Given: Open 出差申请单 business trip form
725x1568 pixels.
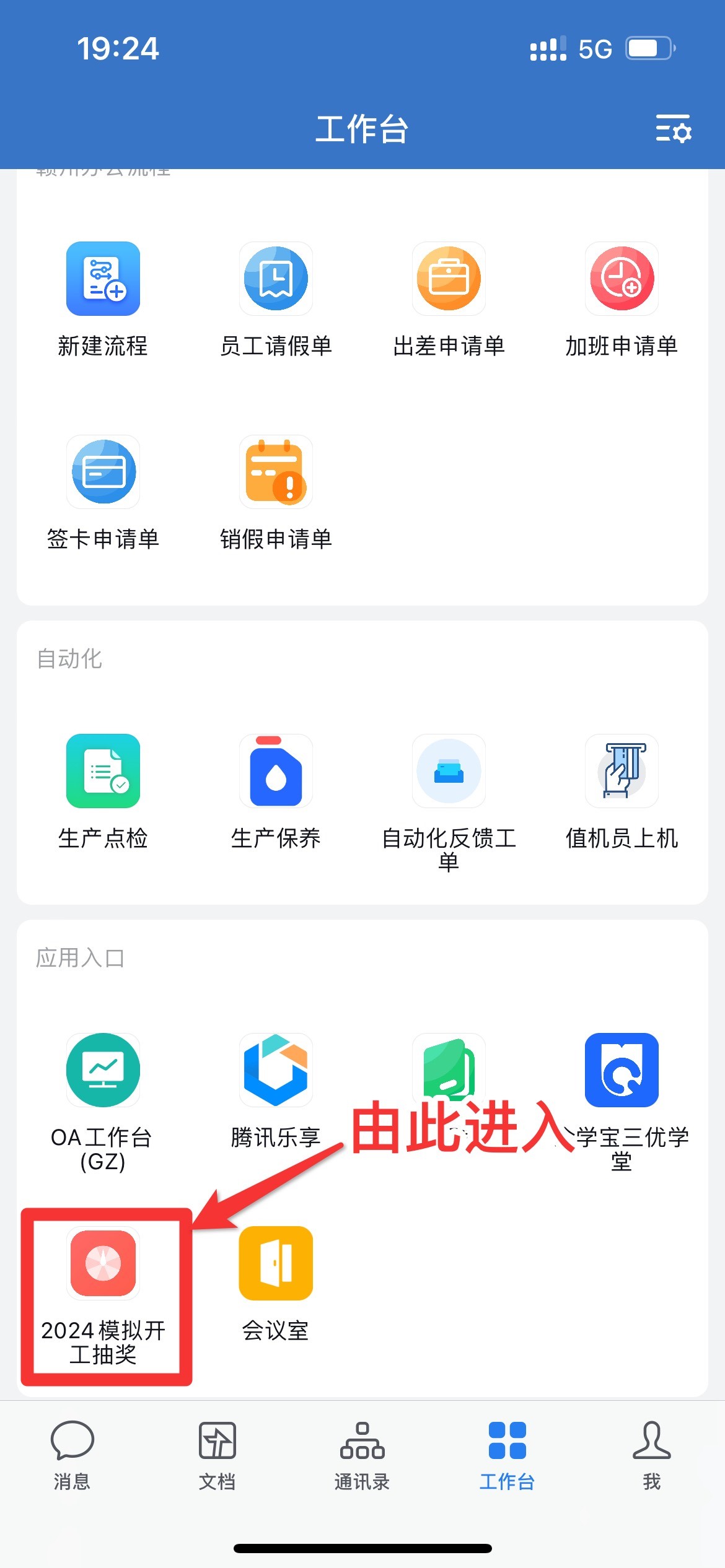Looking at the screenshot, I should point(449,279).
